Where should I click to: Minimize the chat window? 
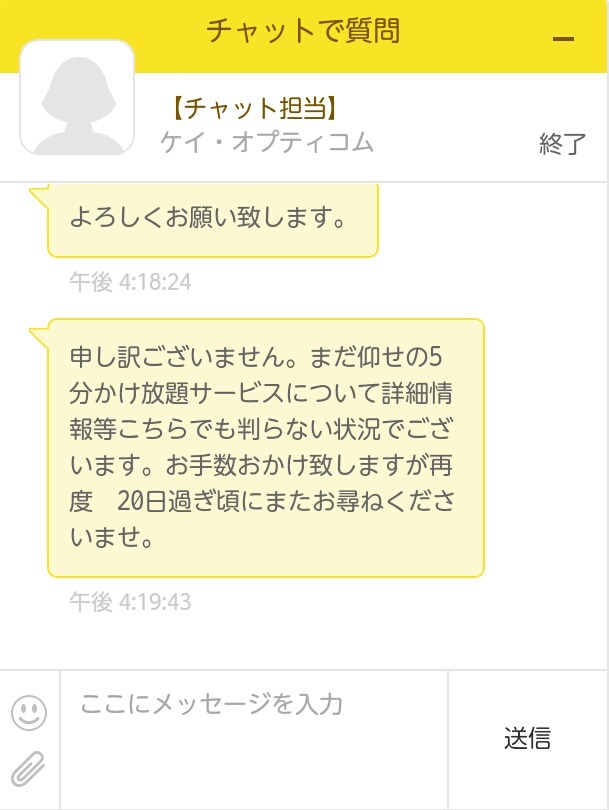coord(563,38)
